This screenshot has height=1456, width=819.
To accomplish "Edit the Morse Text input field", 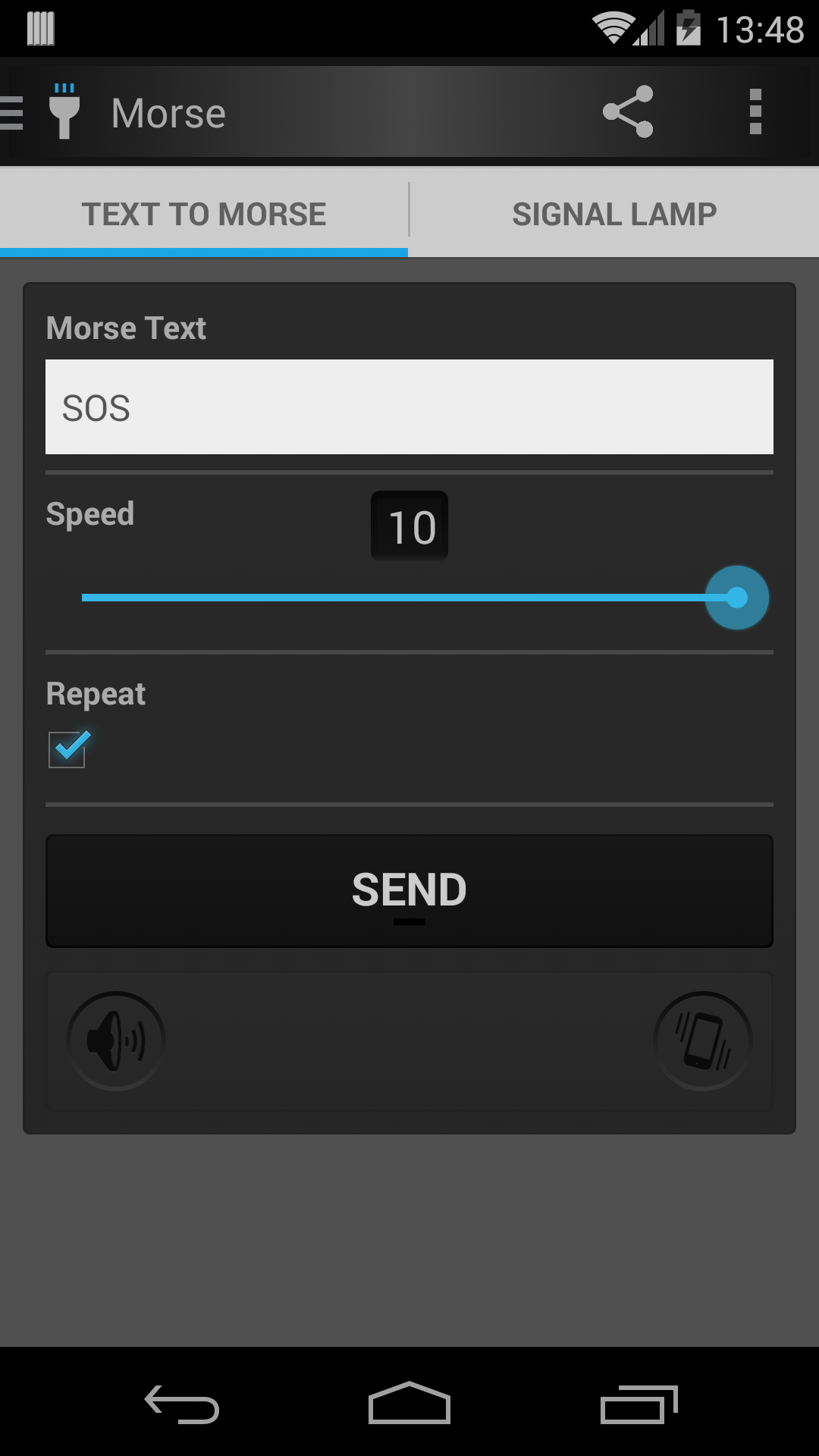I will click(409, 407).
